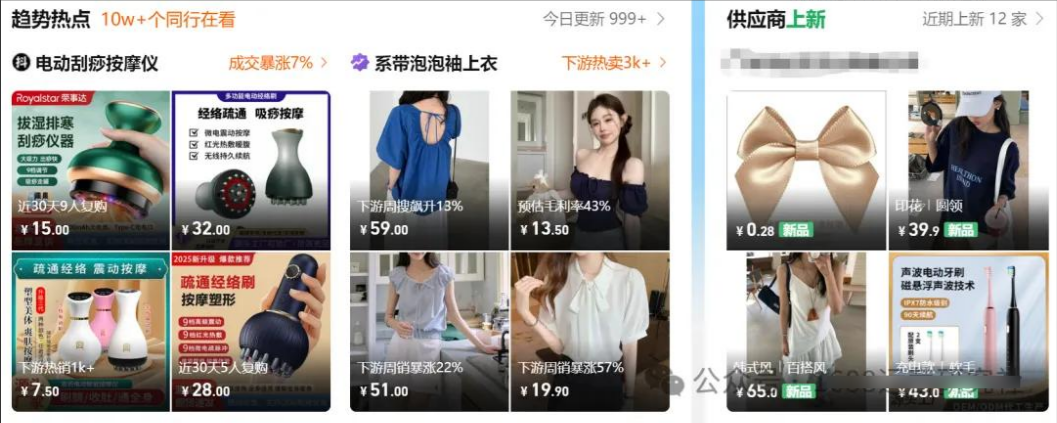Viewport: 1057px width, 423px height.
Task: Open the ¥15.00 Royalstar scraping device card
Action: [90, 165]
